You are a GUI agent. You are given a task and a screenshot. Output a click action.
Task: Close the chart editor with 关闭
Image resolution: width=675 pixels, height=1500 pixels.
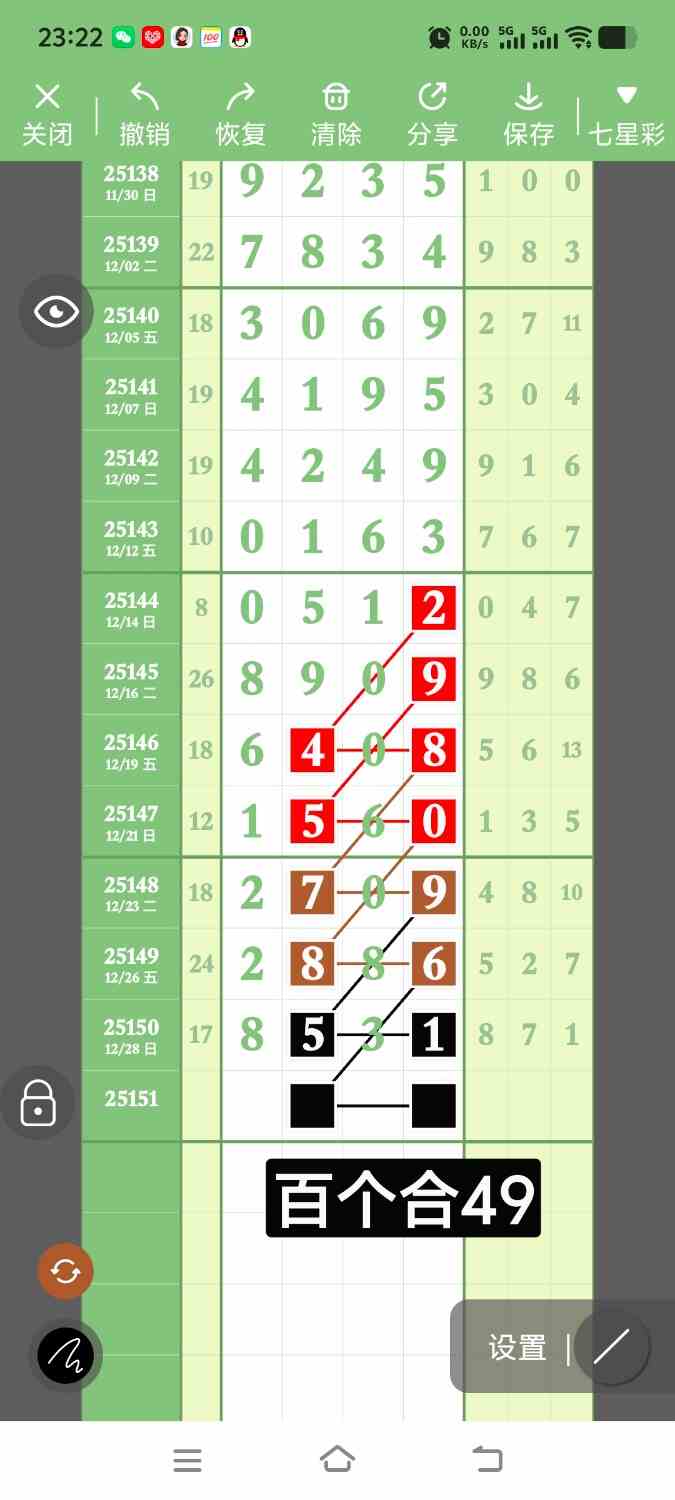pyautogui.click(x=47, y=115)
